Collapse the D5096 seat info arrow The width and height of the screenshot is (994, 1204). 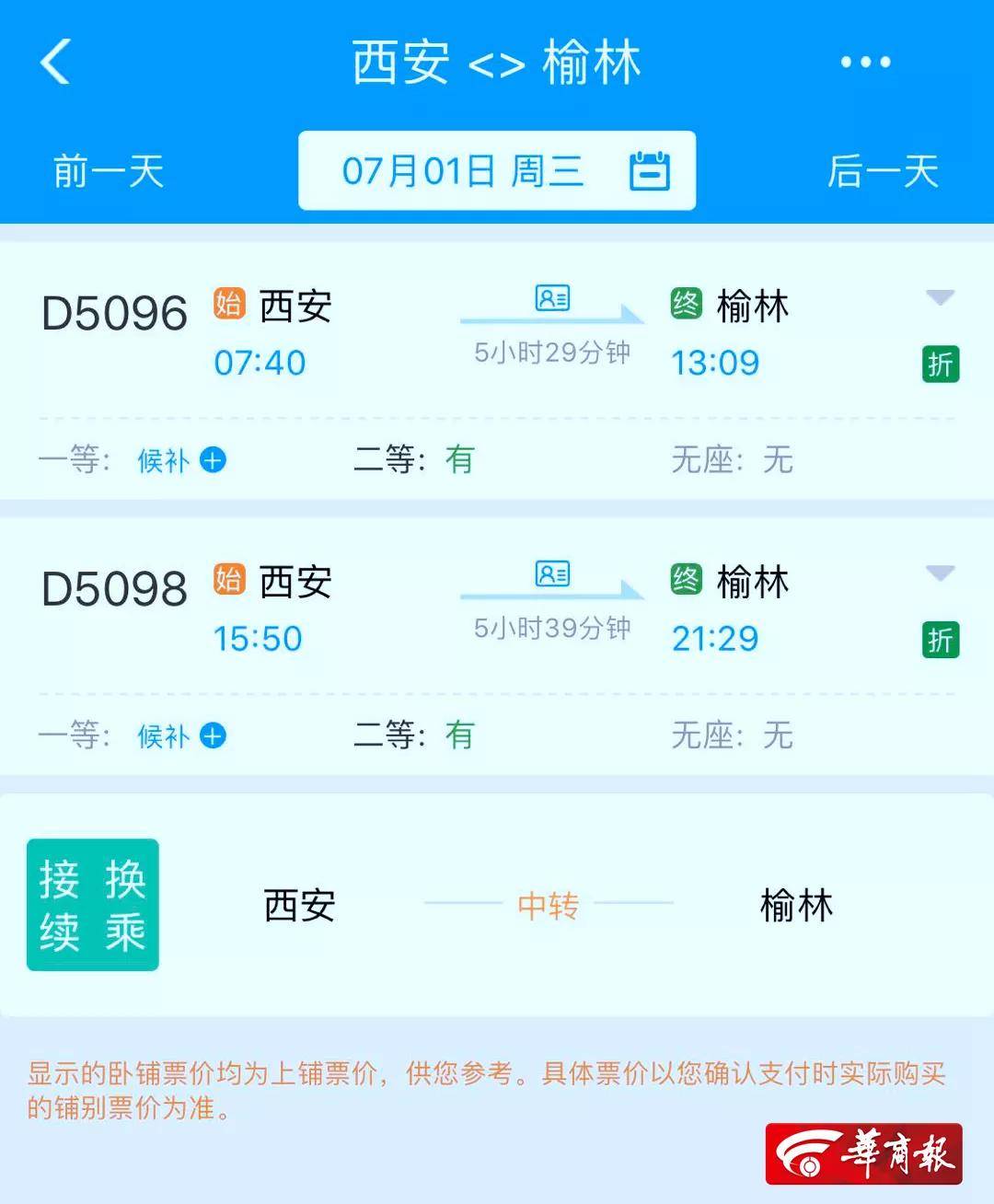point(941,297)
